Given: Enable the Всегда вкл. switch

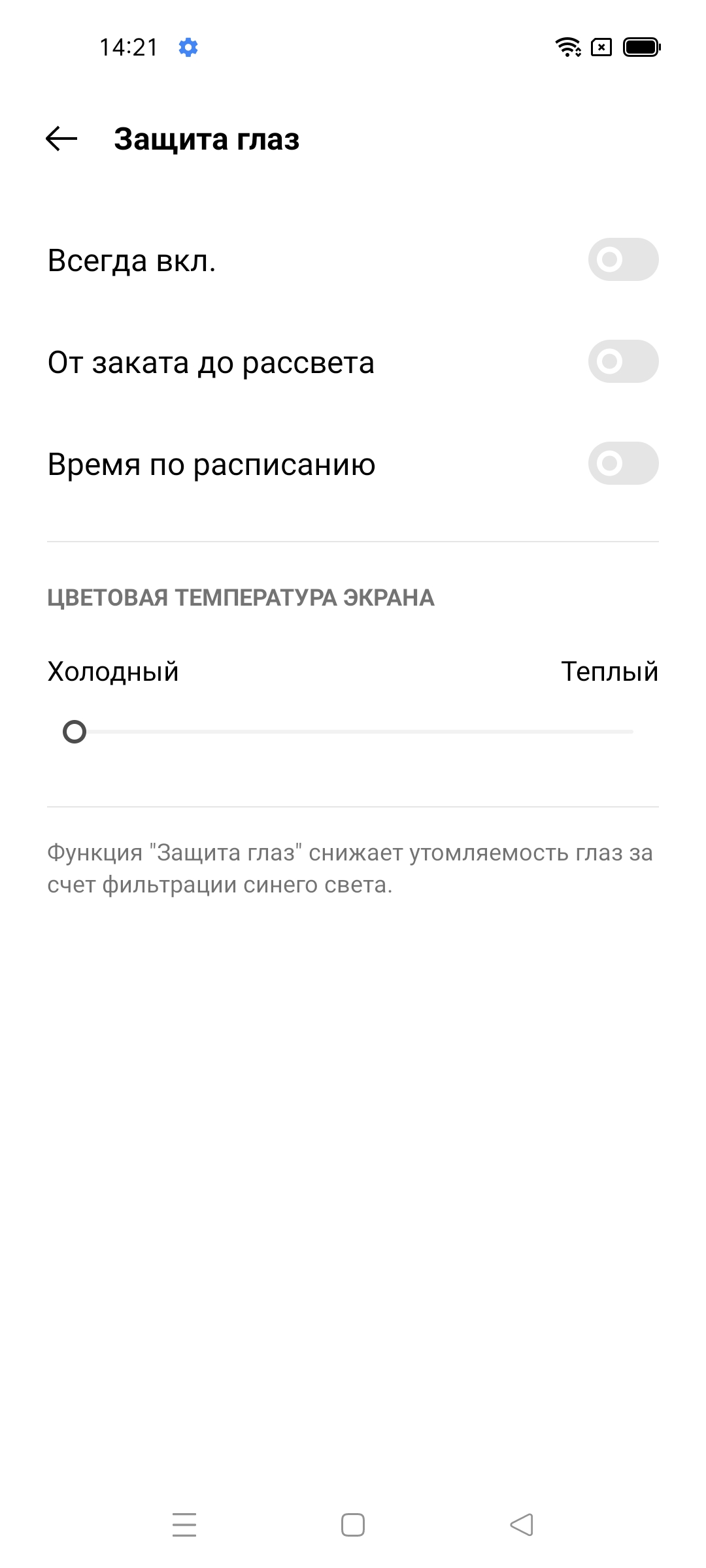Looking at the screenshot, I should coord(622,259).
